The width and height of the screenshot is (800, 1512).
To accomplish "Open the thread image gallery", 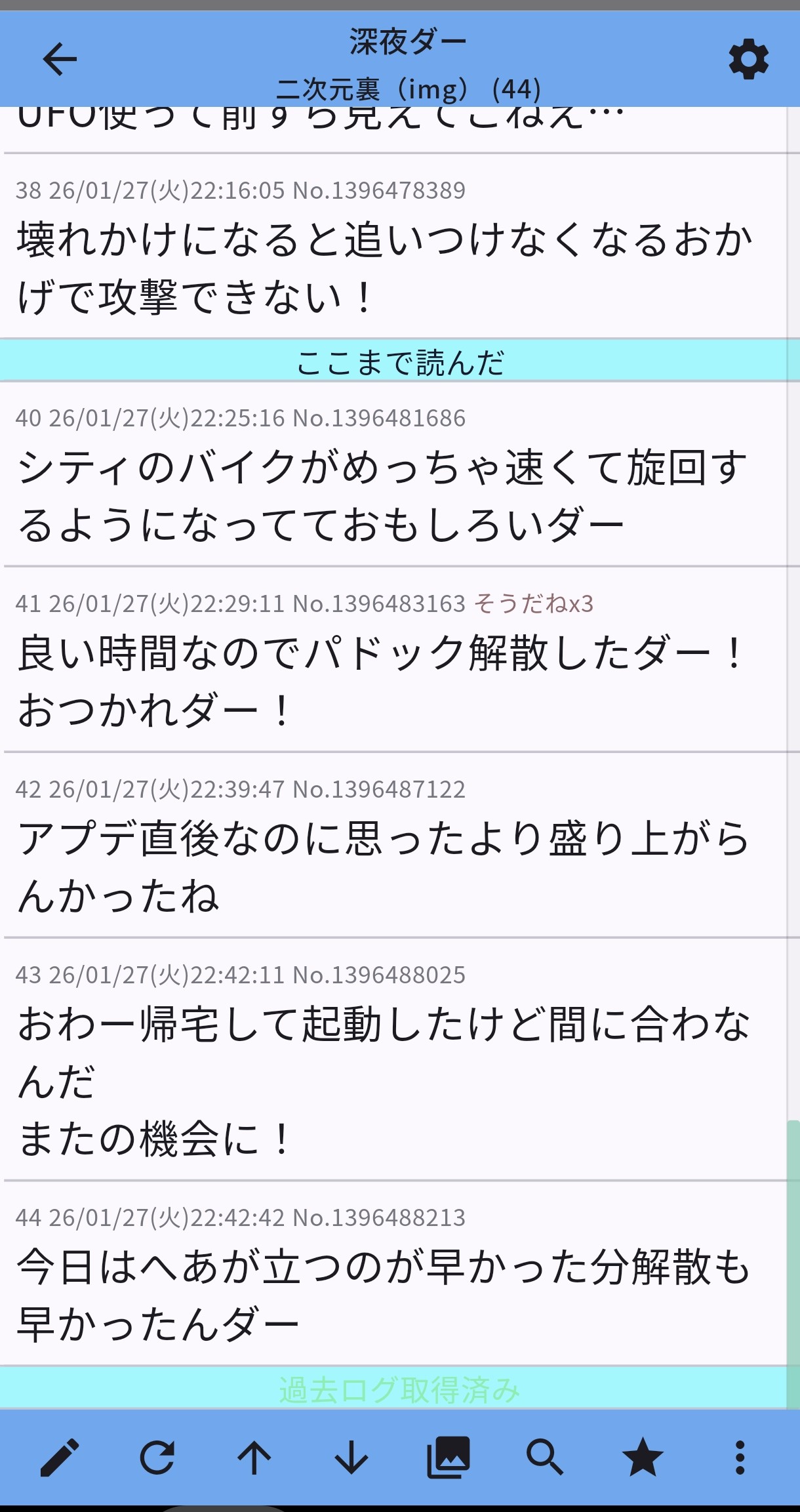I will coord(449,1458).
